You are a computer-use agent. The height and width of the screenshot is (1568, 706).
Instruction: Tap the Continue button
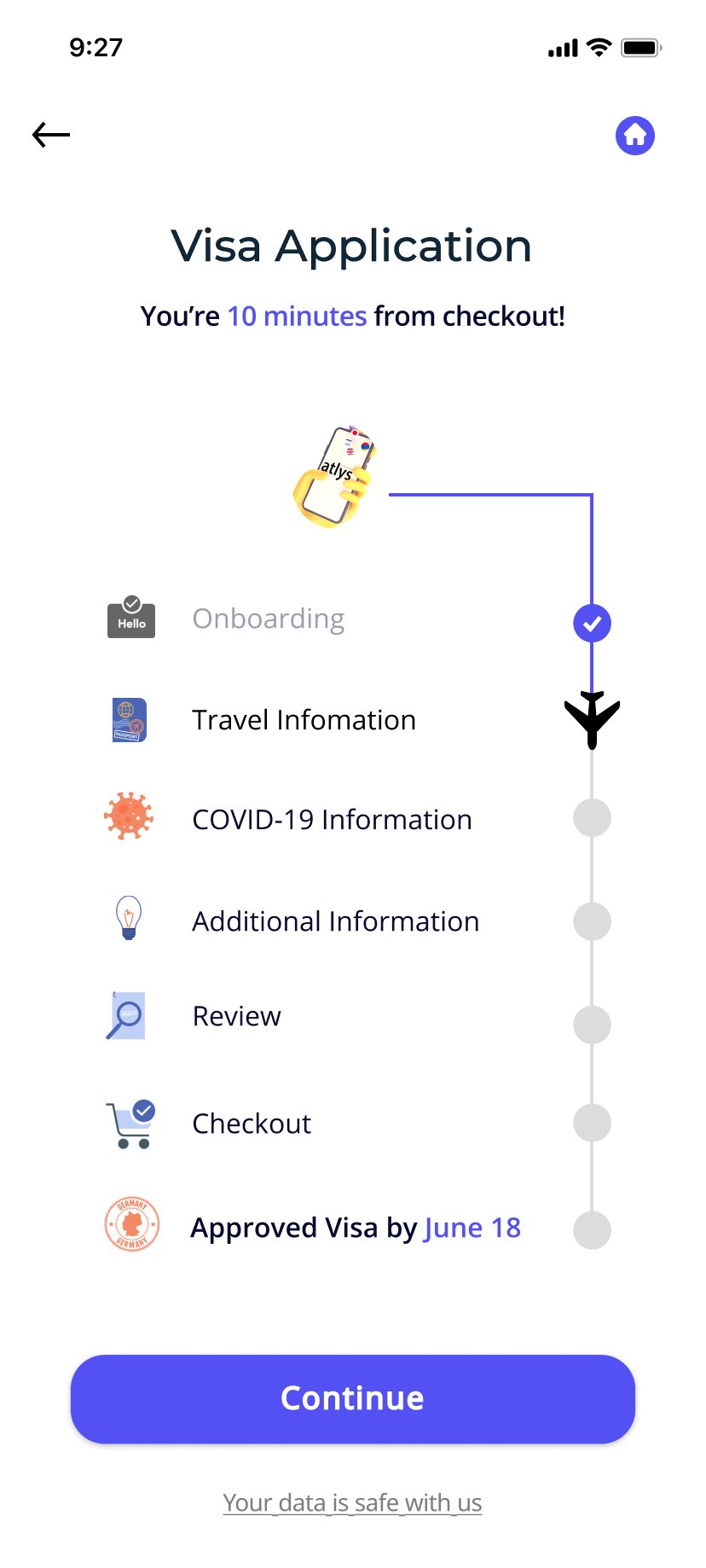352,1399
